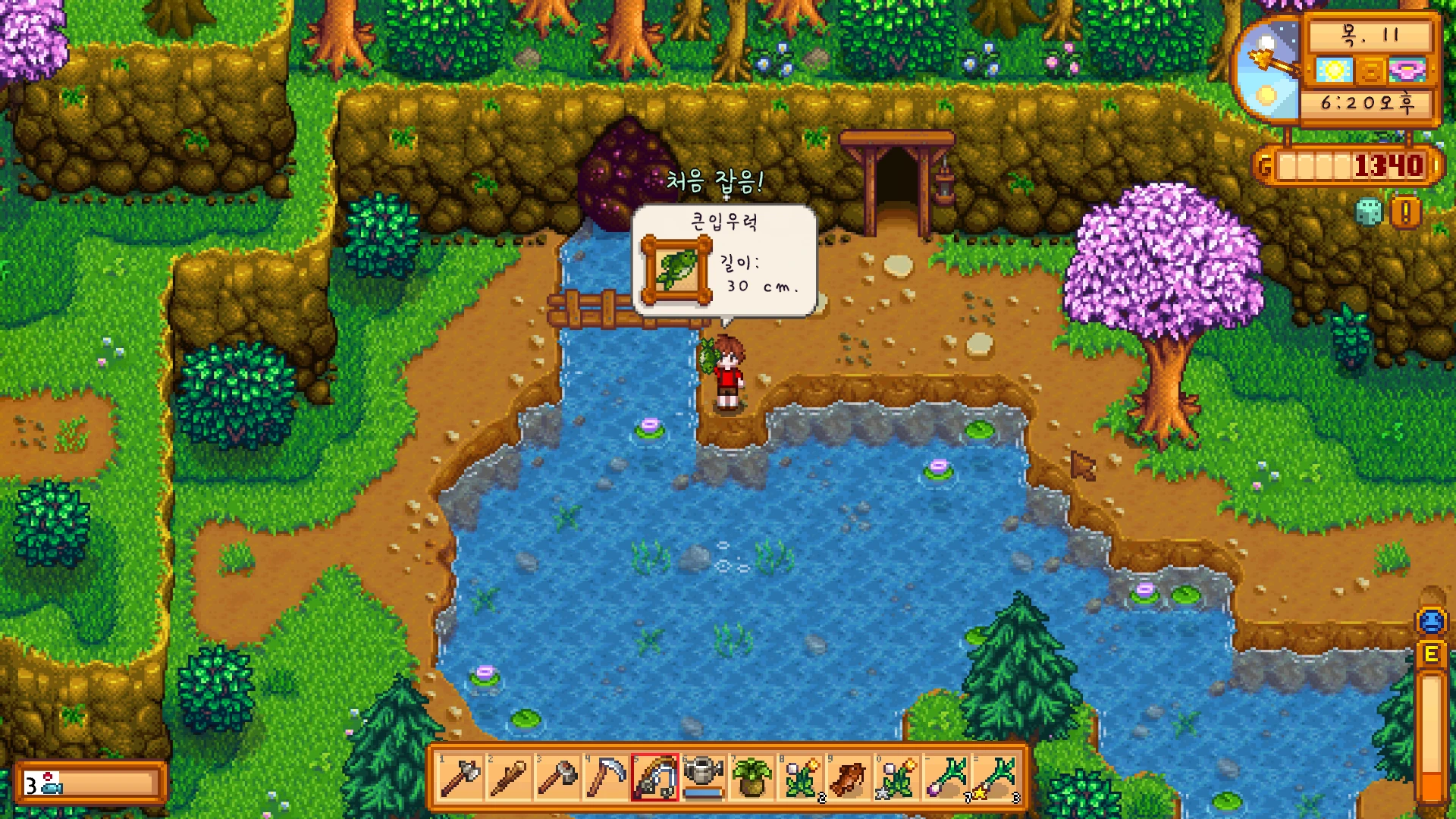Open the quest journal exclamation icon
The height and width of the screenshot is (819, 1456).
(x=1405, y=213)
